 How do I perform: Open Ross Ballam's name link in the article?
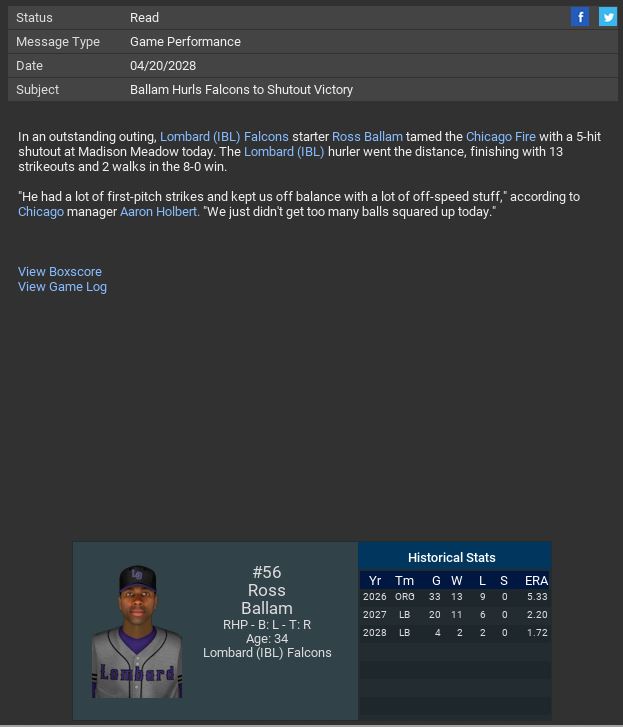tap(367, 137)
